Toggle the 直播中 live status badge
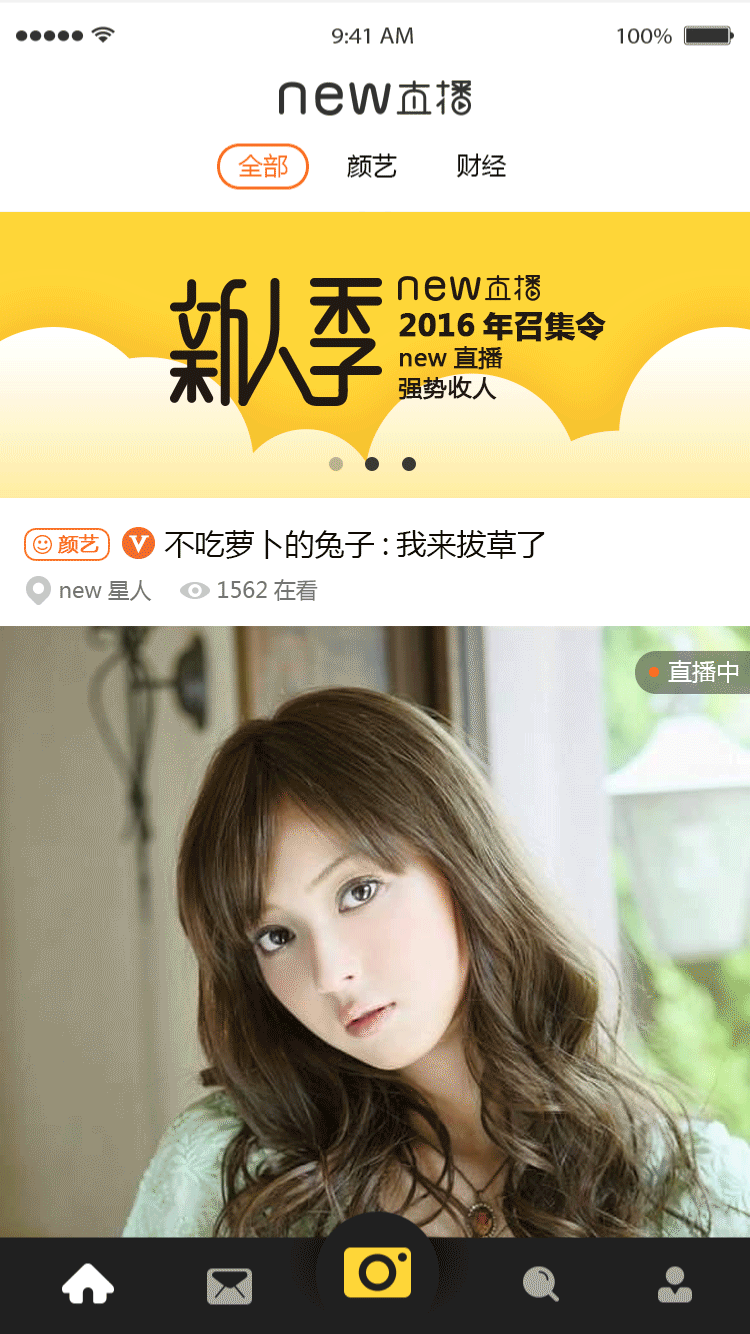 click(x=695, y=673)
